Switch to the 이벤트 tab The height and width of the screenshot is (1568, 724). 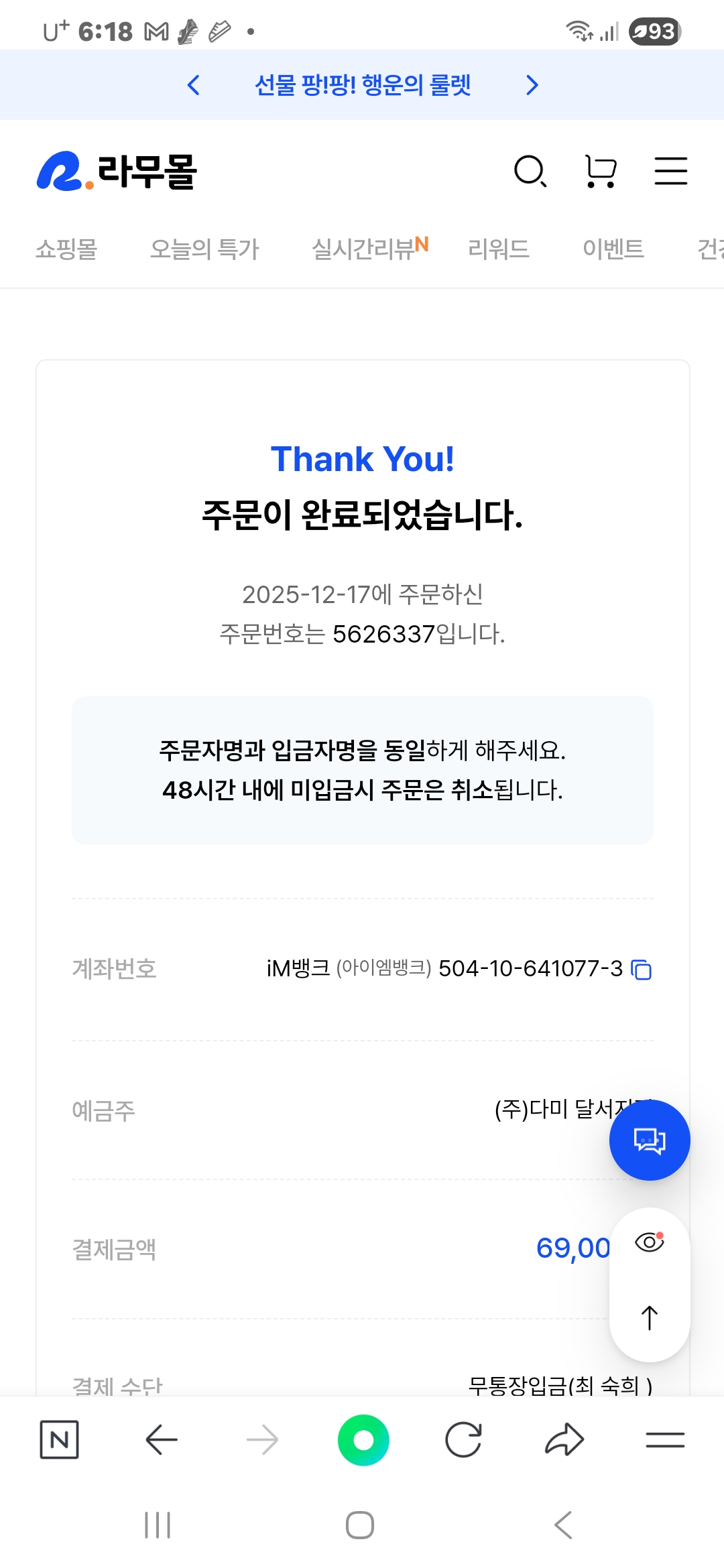(x=613, y=249)
